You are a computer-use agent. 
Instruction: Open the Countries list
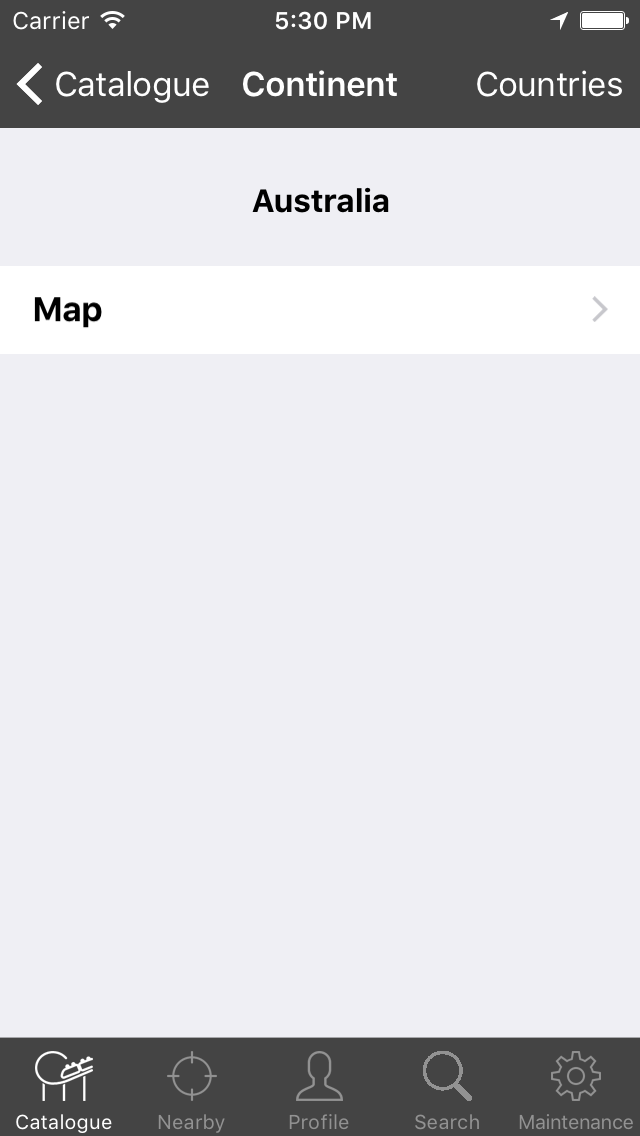click(x=549, y=84)
